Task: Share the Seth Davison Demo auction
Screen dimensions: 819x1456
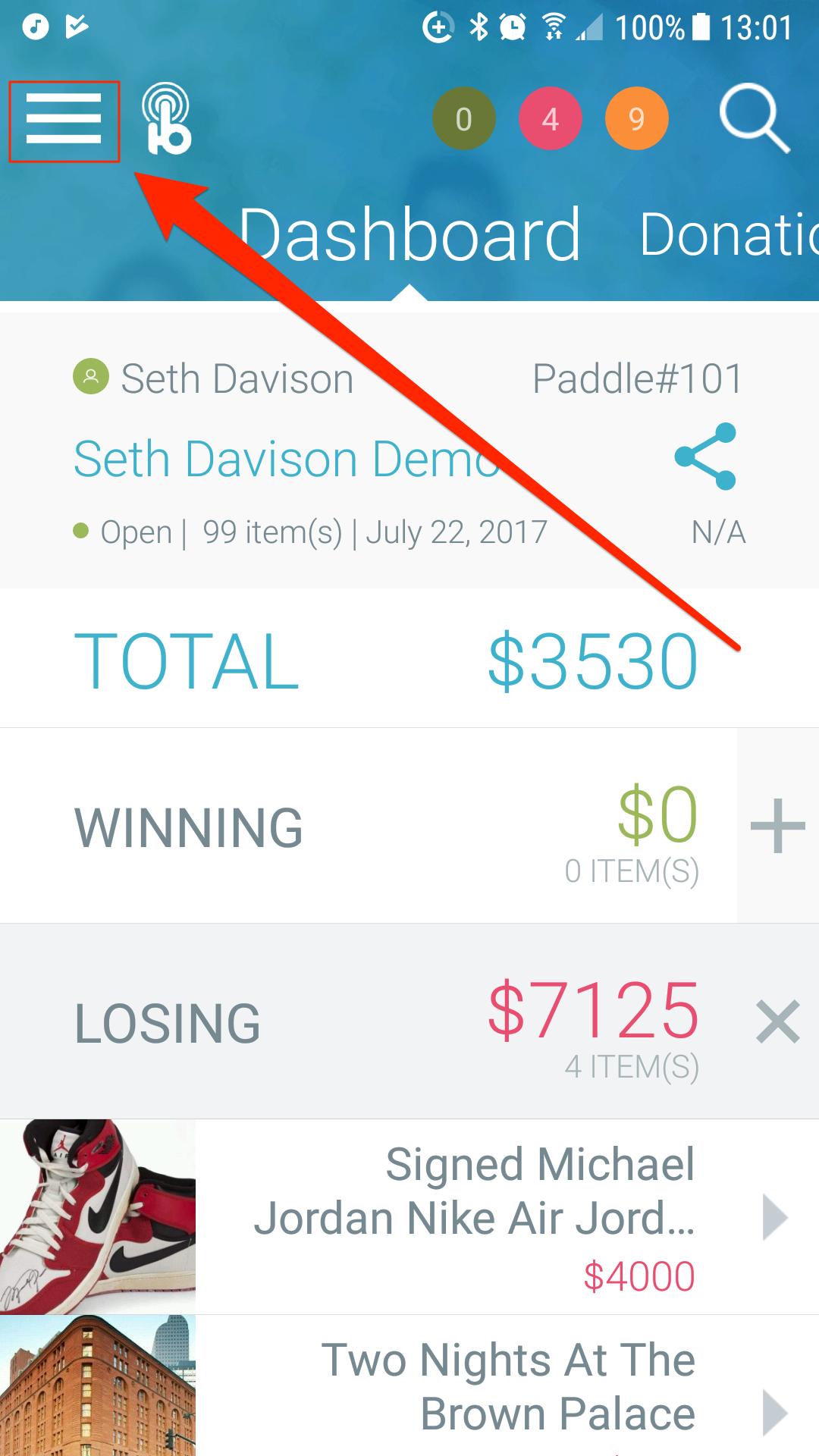Action: 705,457
